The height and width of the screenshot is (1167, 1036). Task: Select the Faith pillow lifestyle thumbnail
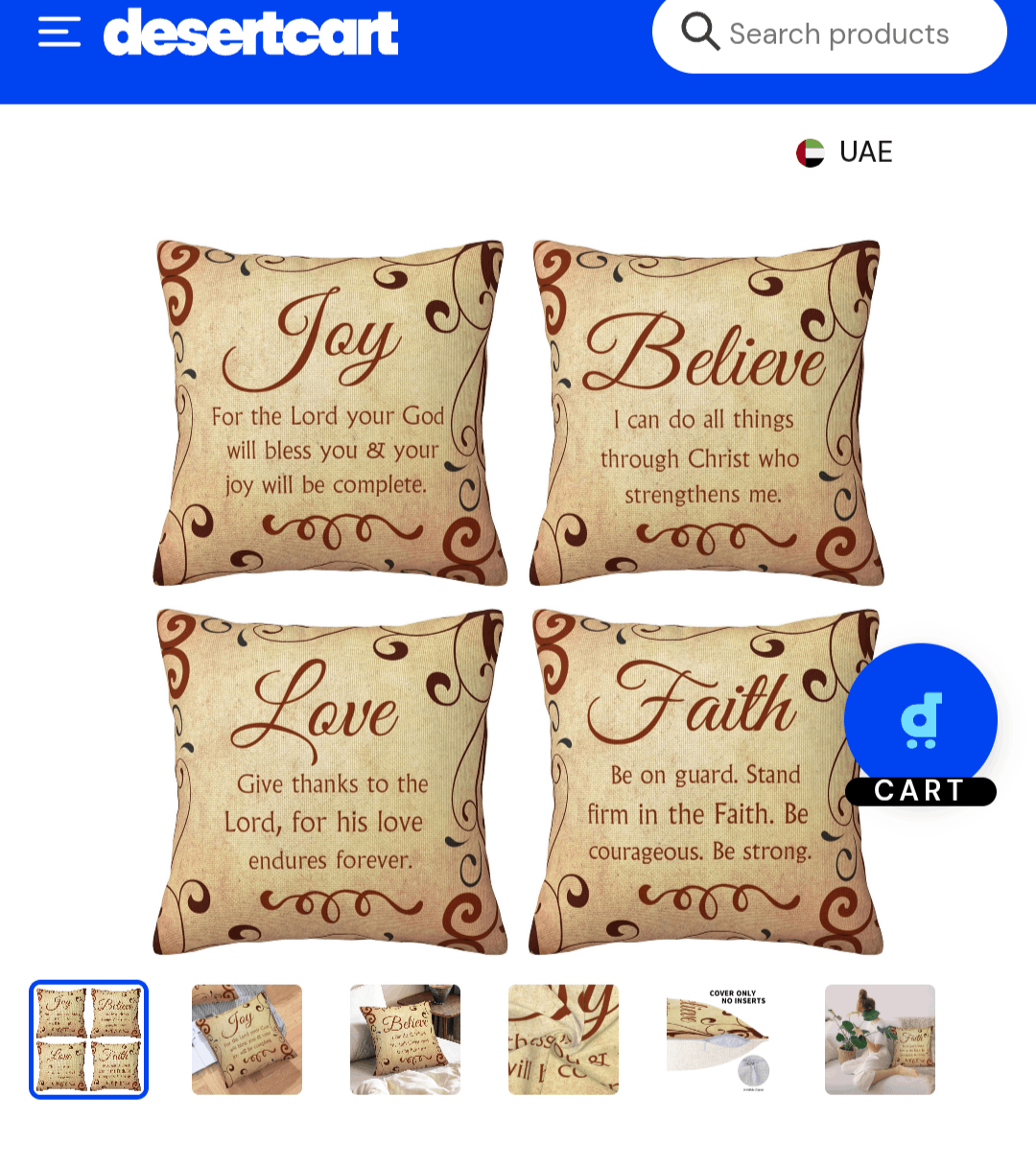click(x=880, y=1039)
